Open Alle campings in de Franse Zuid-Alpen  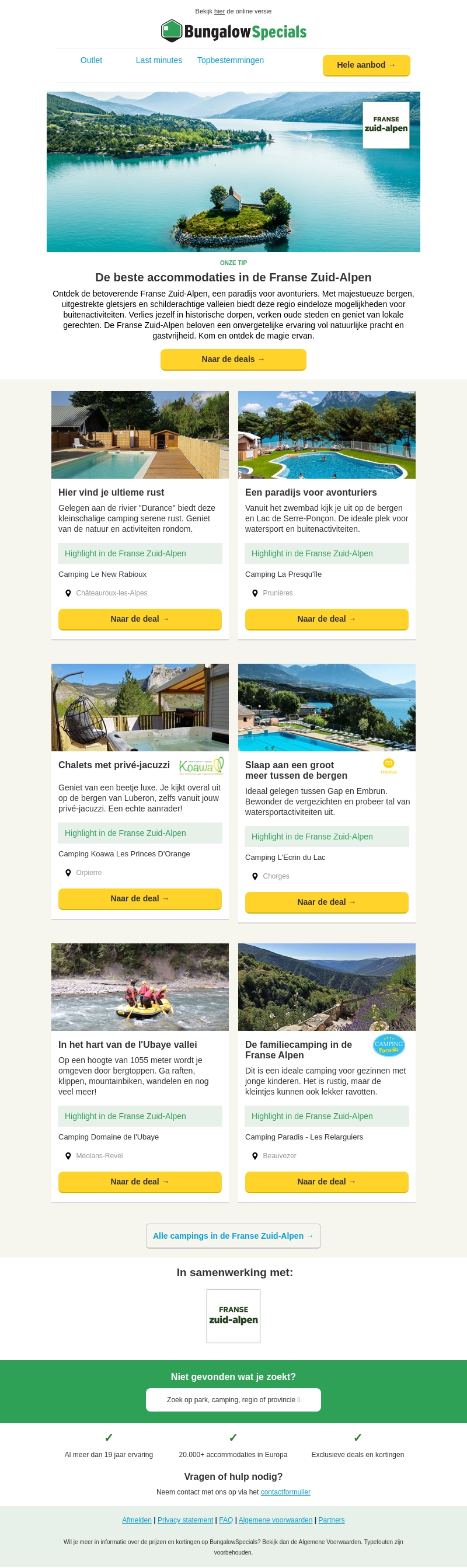[x=233, y=1236]
